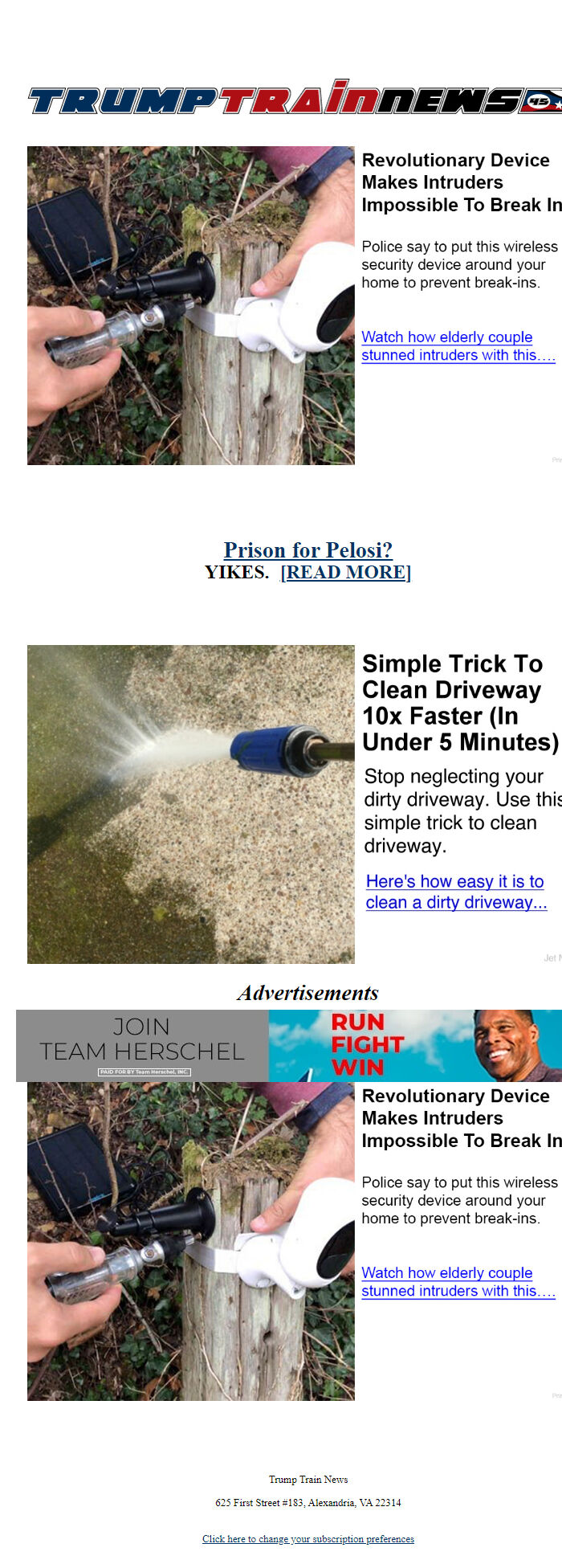Open the bottom security camera ad image
The image size is (562, 1568).
click(x=191, y=1241)
